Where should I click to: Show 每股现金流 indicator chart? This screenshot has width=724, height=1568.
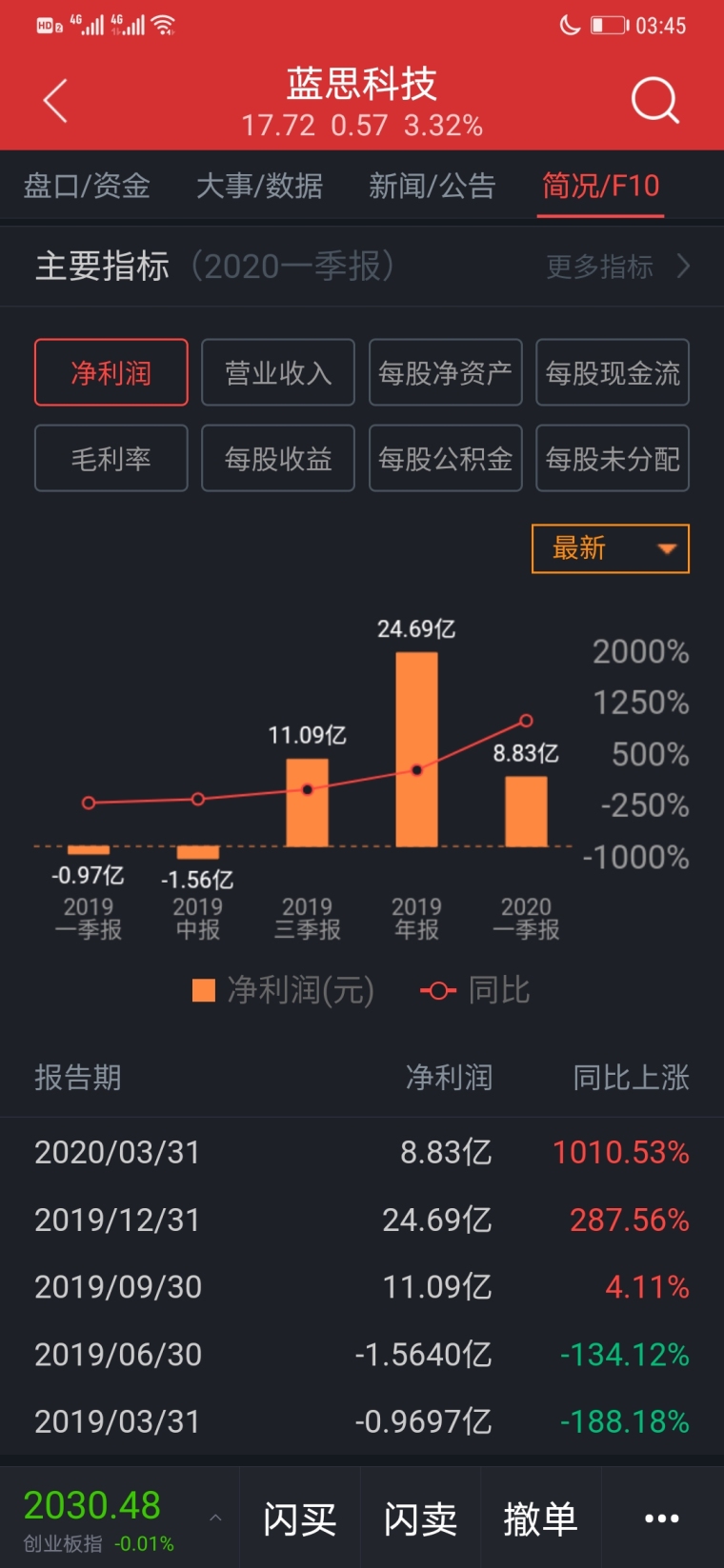[613, 372]
